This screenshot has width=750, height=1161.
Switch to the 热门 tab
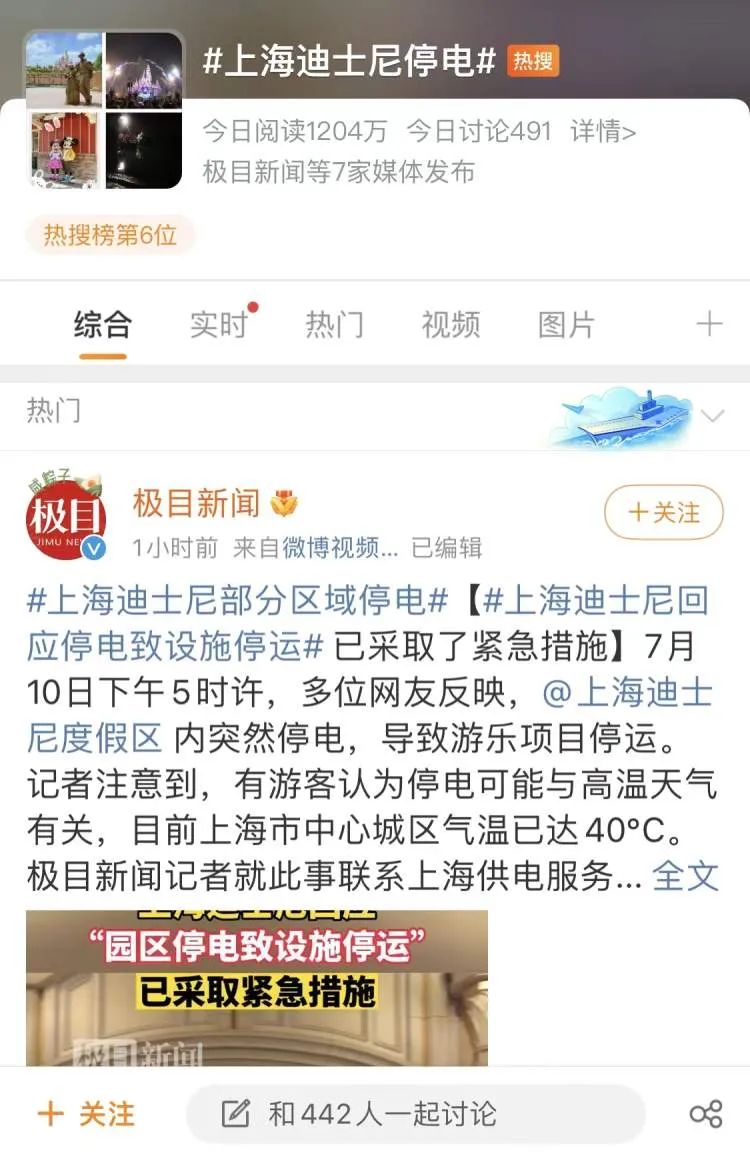pyautogui.click(x=334, y=324)
